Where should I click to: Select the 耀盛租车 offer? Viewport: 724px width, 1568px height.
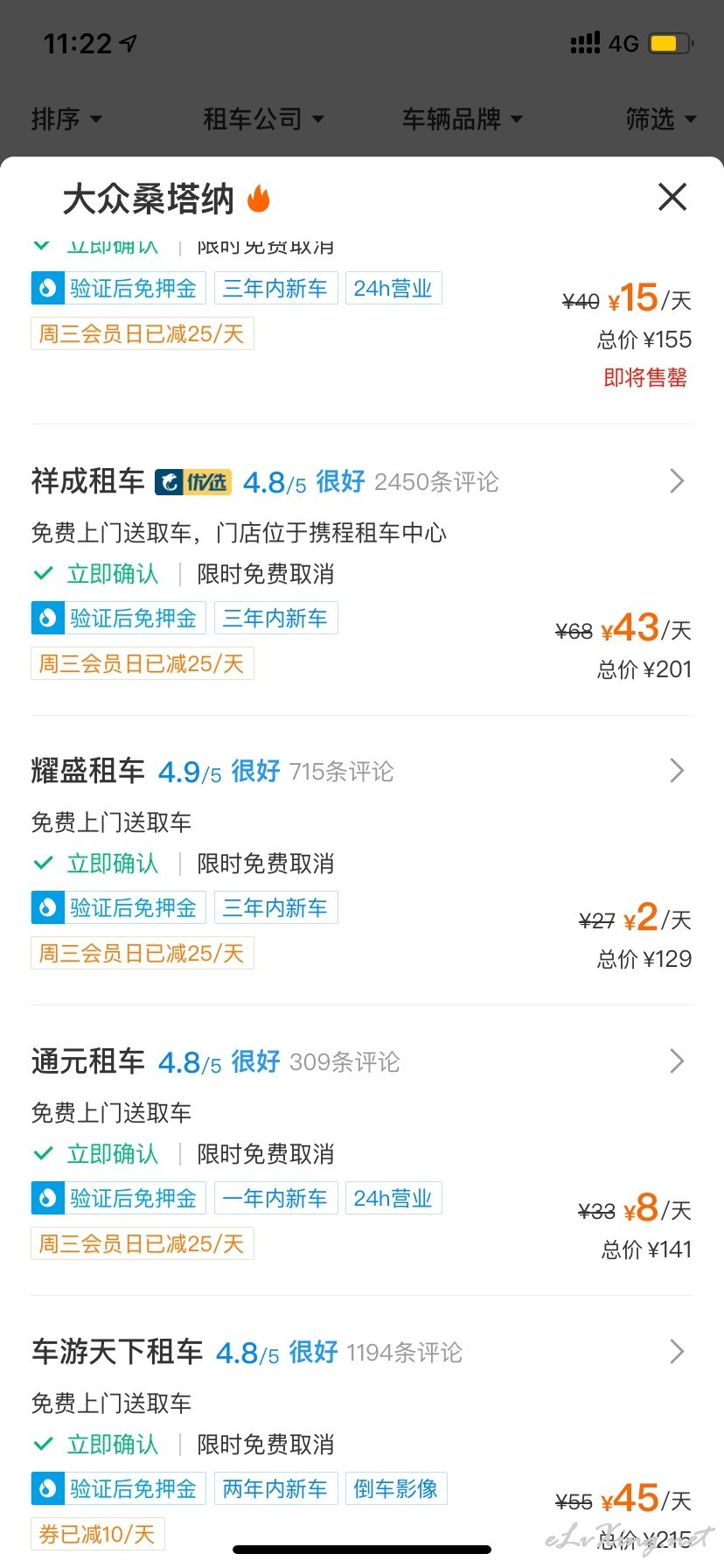coord(362,860)
